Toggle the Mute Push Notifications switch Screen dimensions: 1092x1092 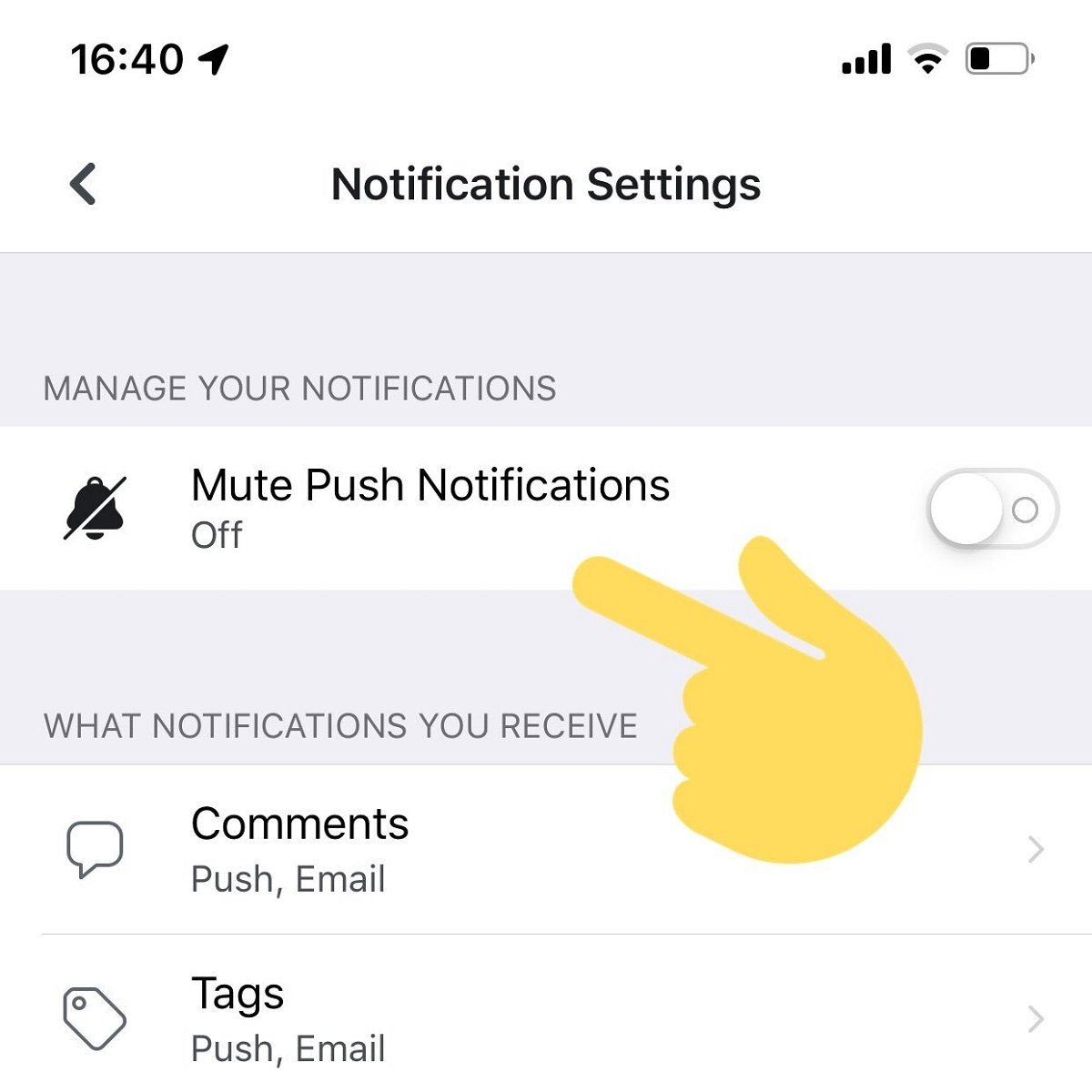coord(992,509)
